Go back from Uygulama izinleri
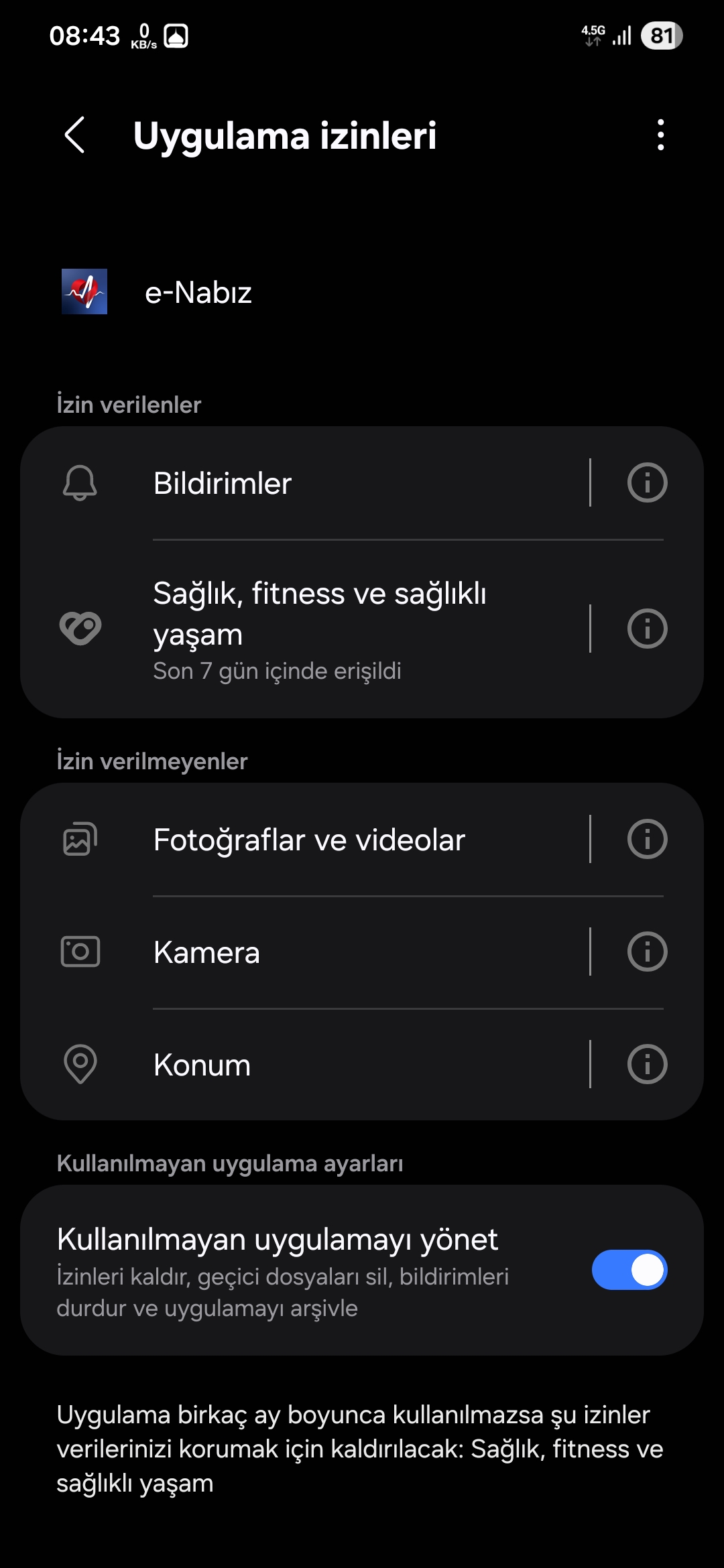The height and width of the screenshot is (1568, 724). [74, 135]
